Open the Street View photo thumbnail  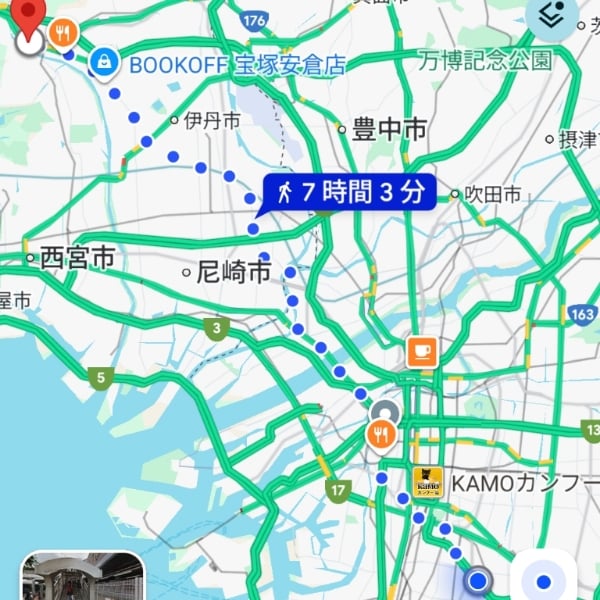[82, 578]
